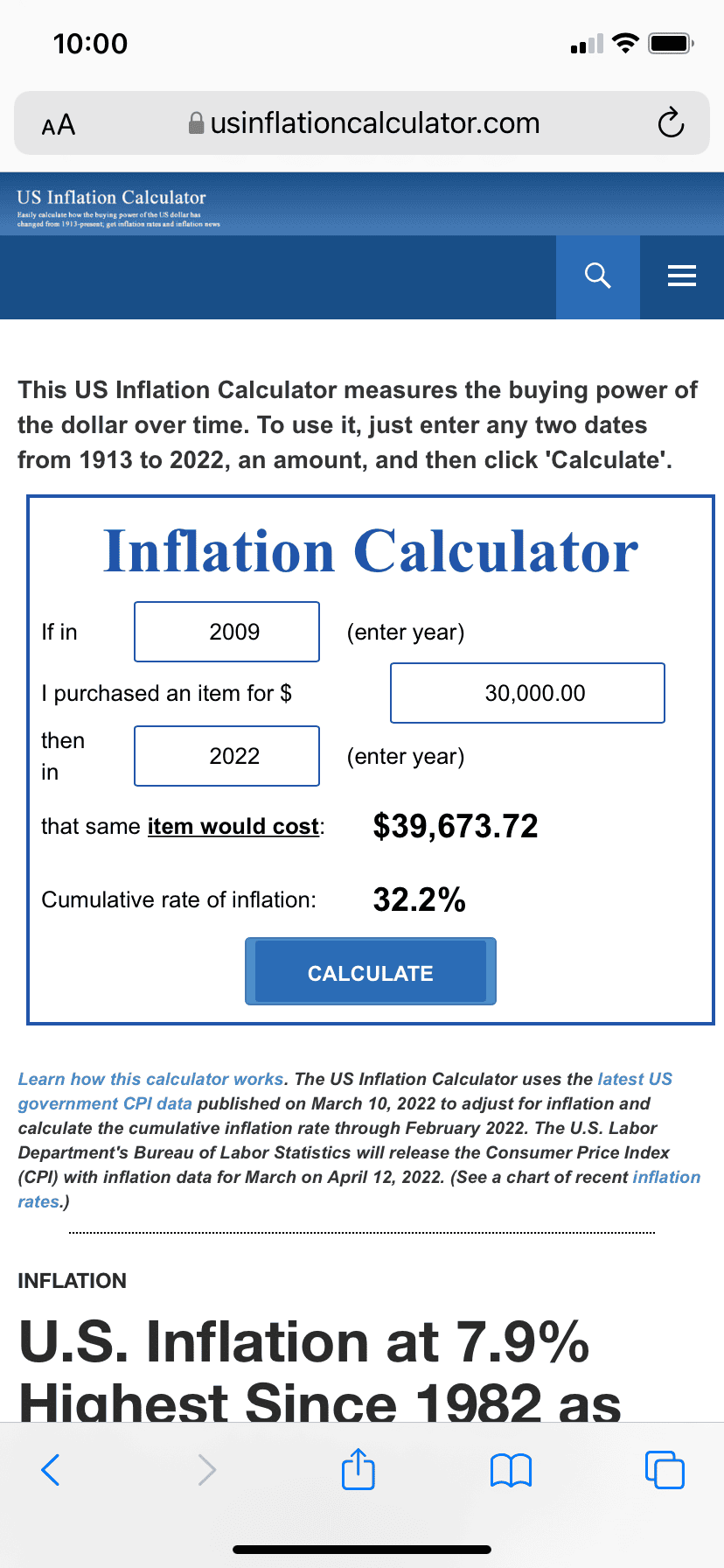Open 'Learn how this calculator works' link

pyautogui.click(x=151, y=1079)
